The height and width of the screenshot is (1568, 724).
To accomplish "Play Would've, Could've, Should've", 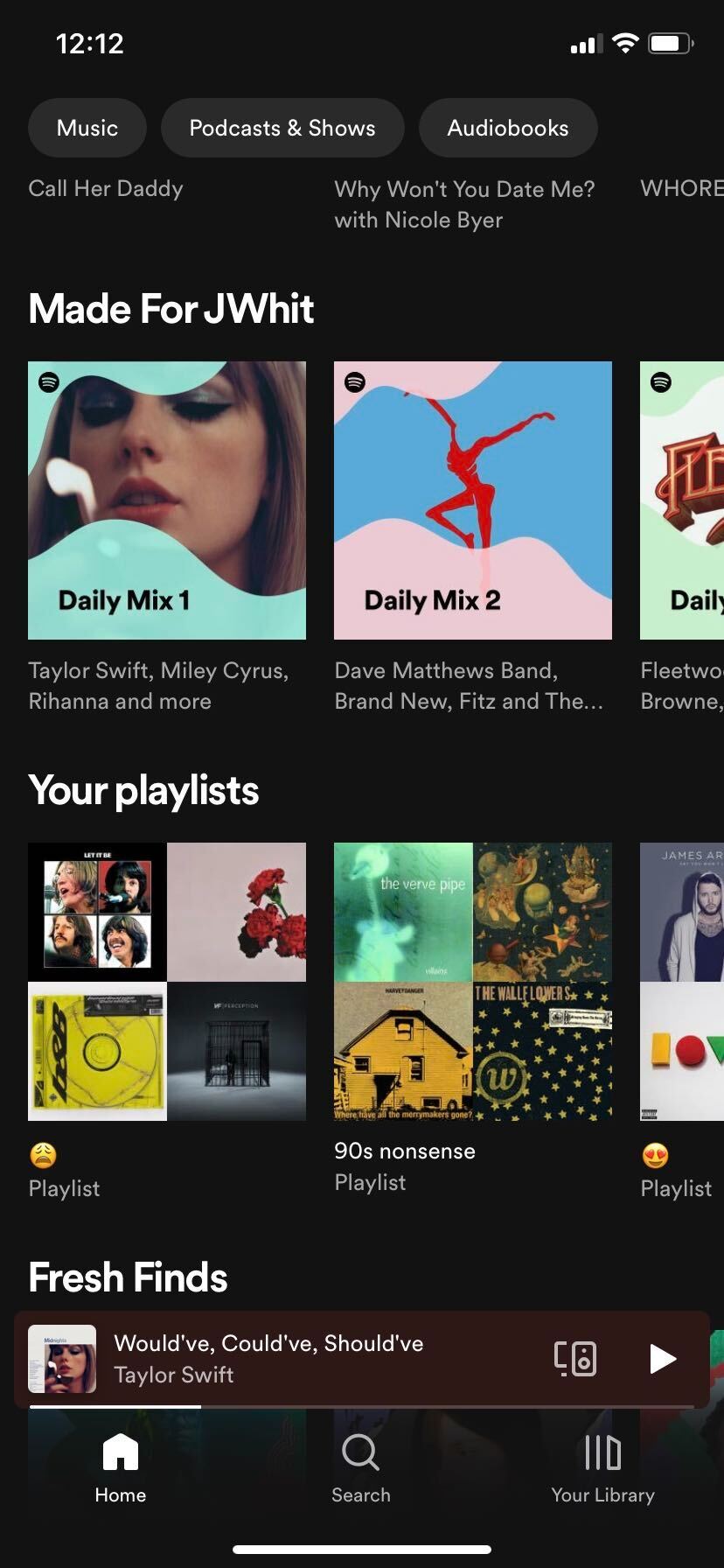I will (663, 1359).
